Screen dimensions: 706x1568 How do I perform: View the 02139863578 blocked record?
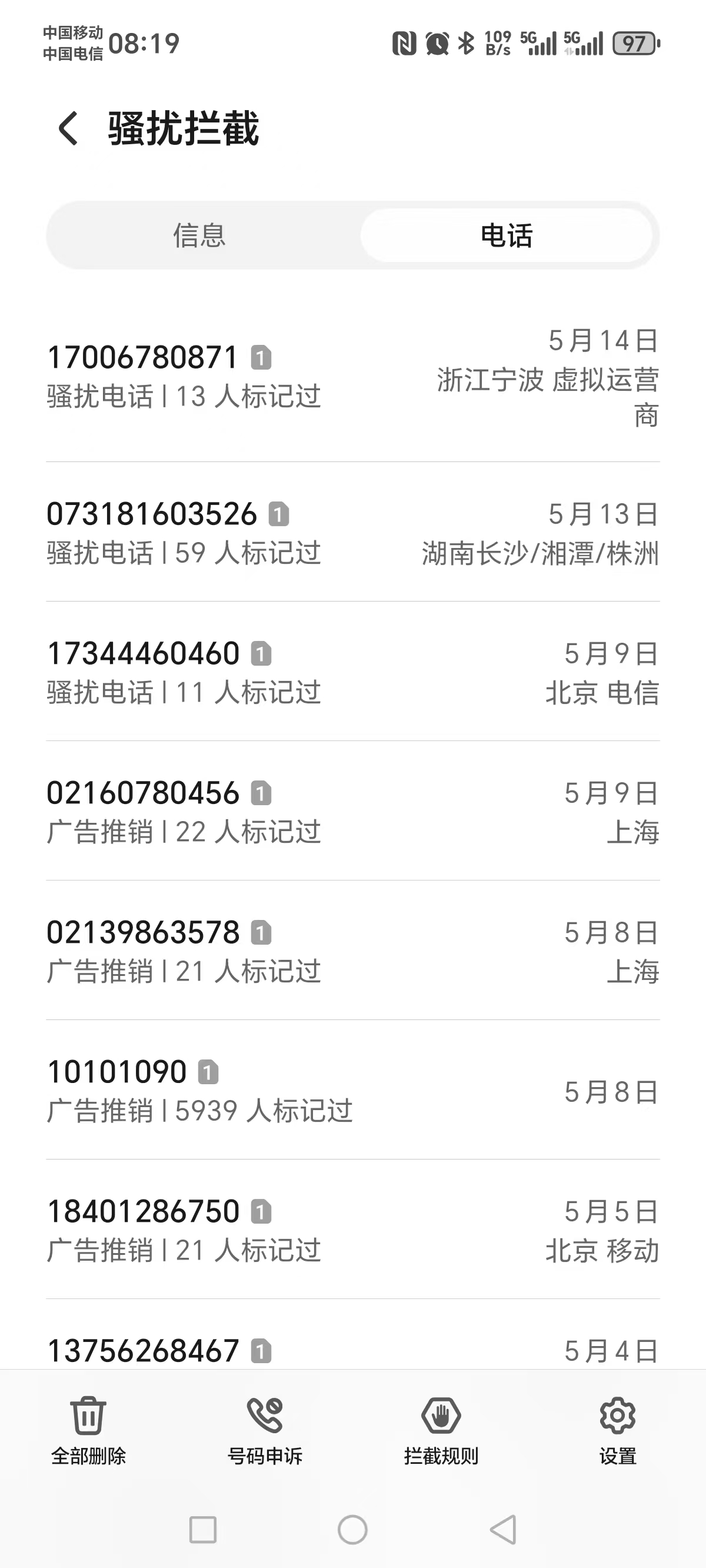click(x=353, y=950)
